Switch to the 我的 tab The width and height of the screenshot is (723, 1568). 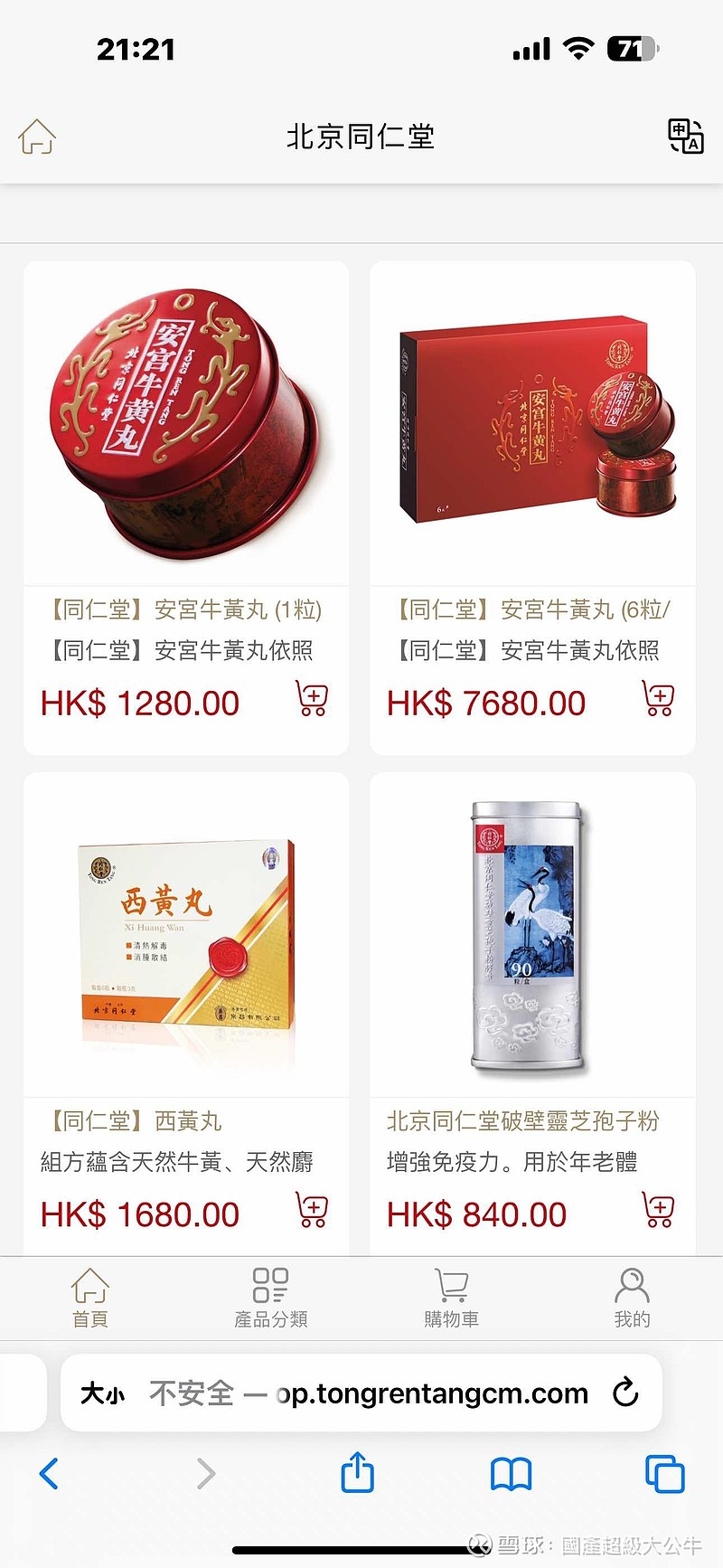pyautogui.click(x=632, y=1298)
